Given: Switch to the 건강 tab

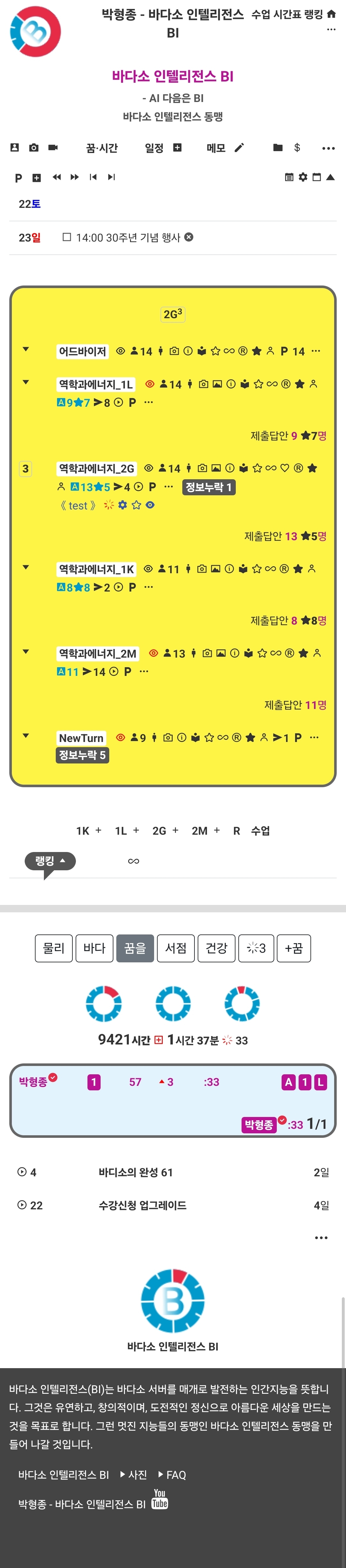Looking at the screenshot, I should (x=217, y=948).
